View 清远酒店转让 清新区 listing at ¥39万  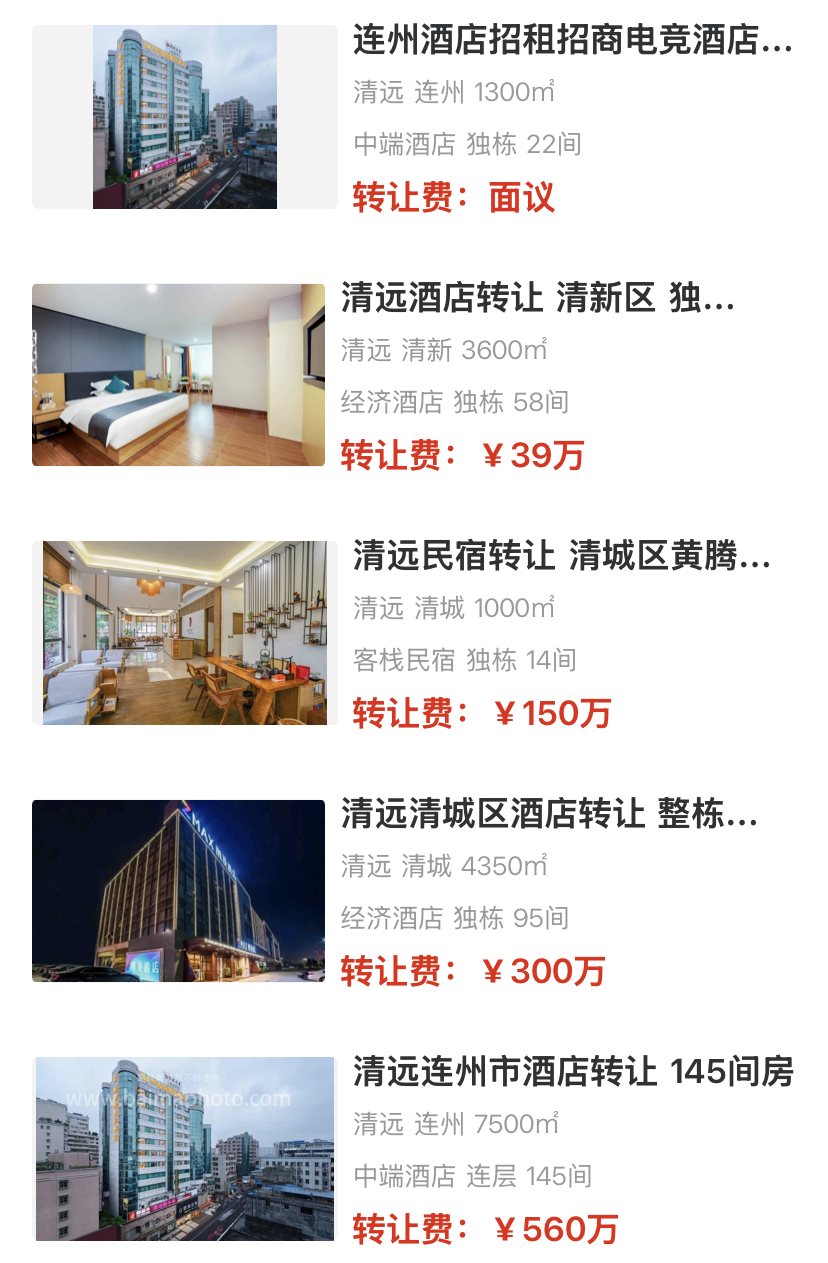point(537,299)
